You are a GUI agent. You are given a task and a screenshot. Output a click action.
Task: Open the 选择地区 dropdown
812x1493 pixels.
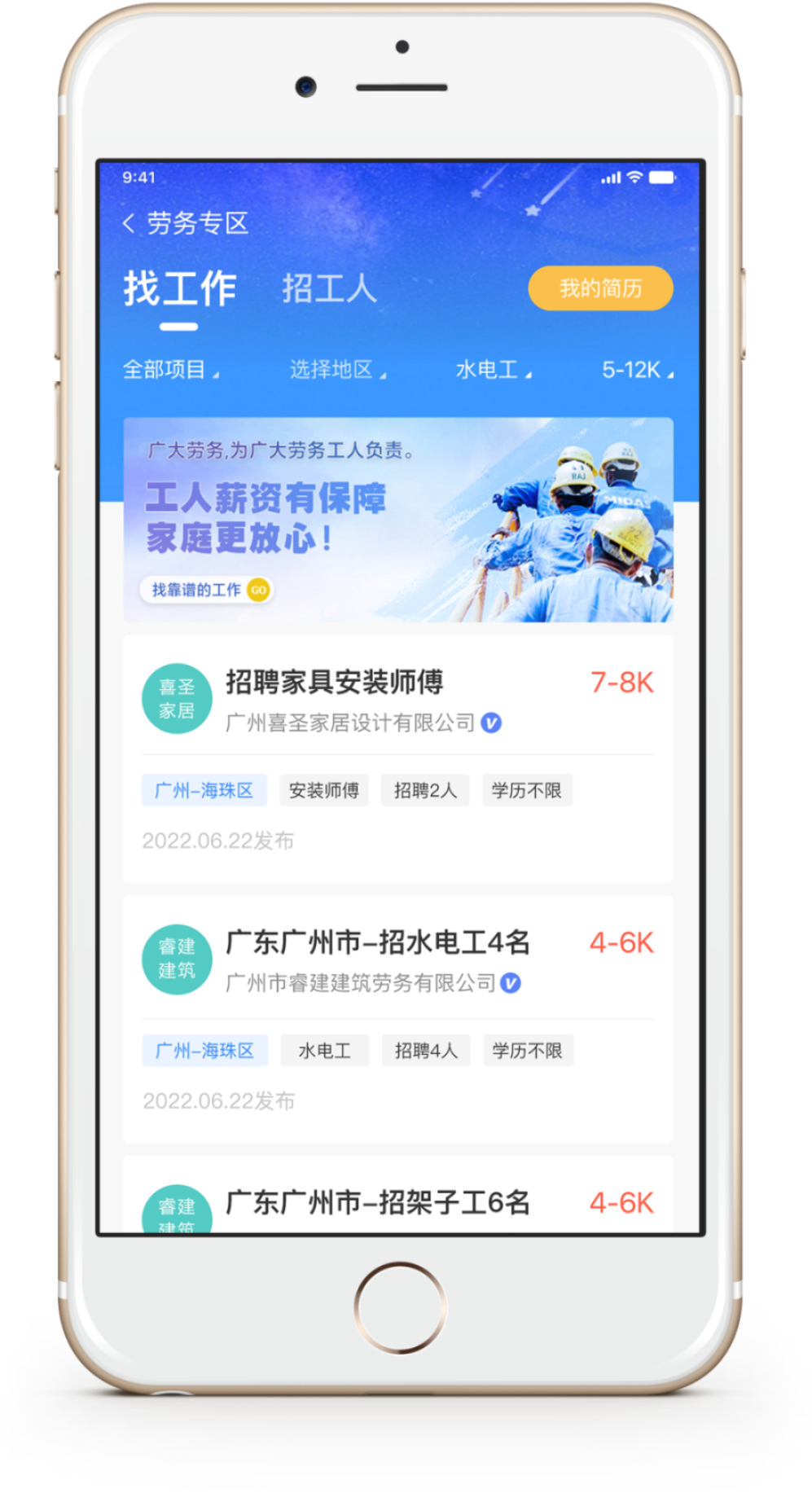(x=337, y=370)
